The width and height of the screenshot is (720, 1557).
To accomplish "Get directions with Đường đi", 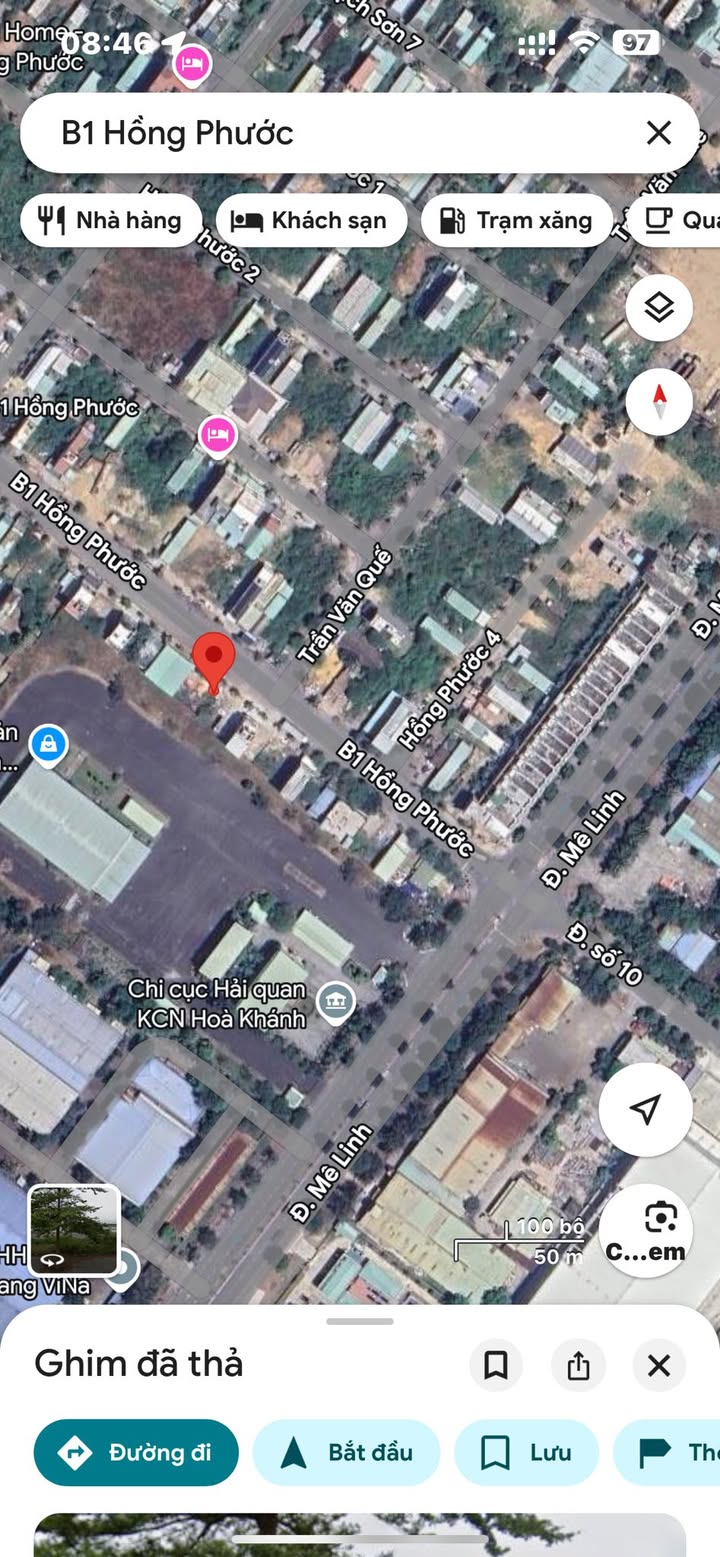I will click(x=136, y=1452).
